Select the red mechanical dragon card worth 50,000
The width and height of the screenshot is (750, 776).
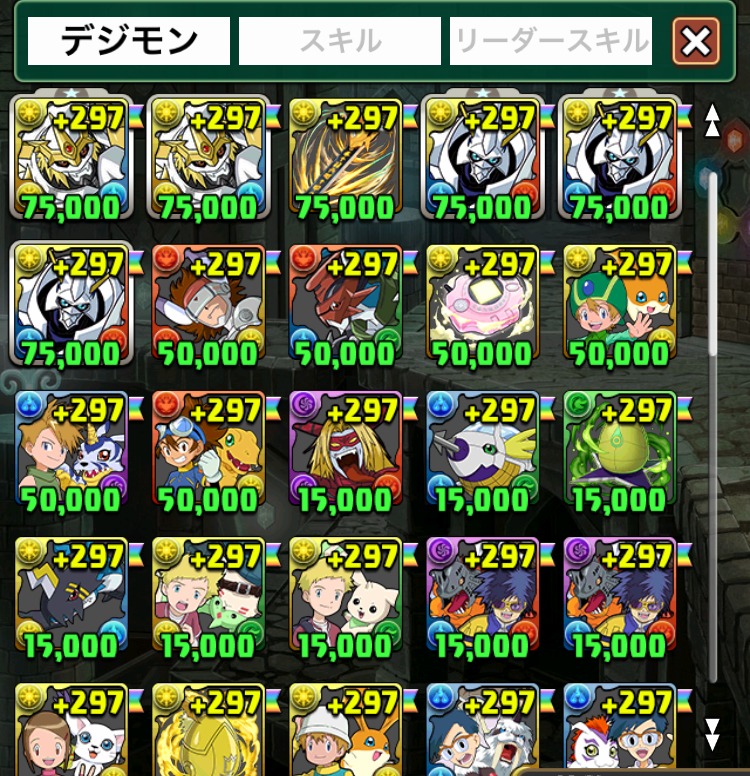(x=346, y=306)
